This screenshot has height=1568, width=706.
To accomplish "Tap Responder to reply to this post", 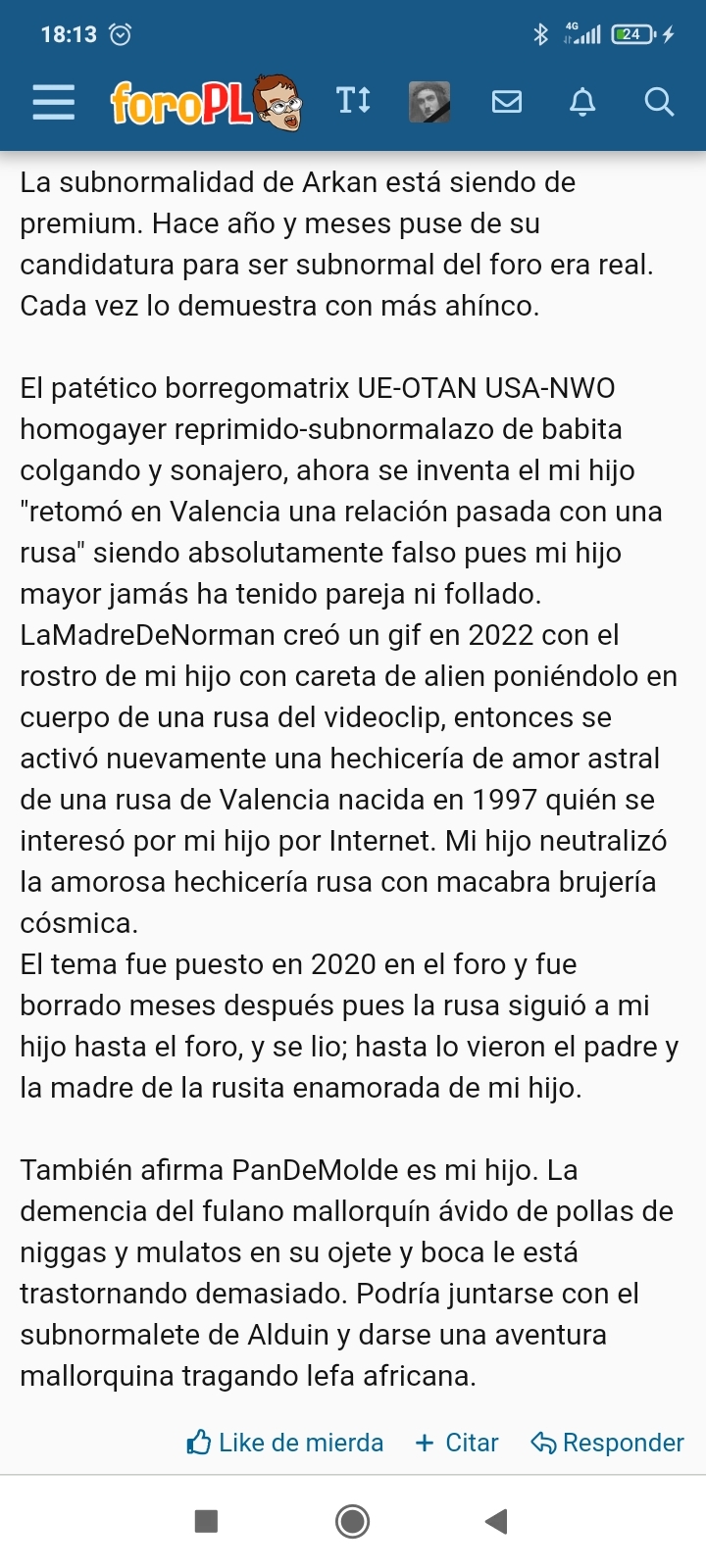I will click(607, 1443).
